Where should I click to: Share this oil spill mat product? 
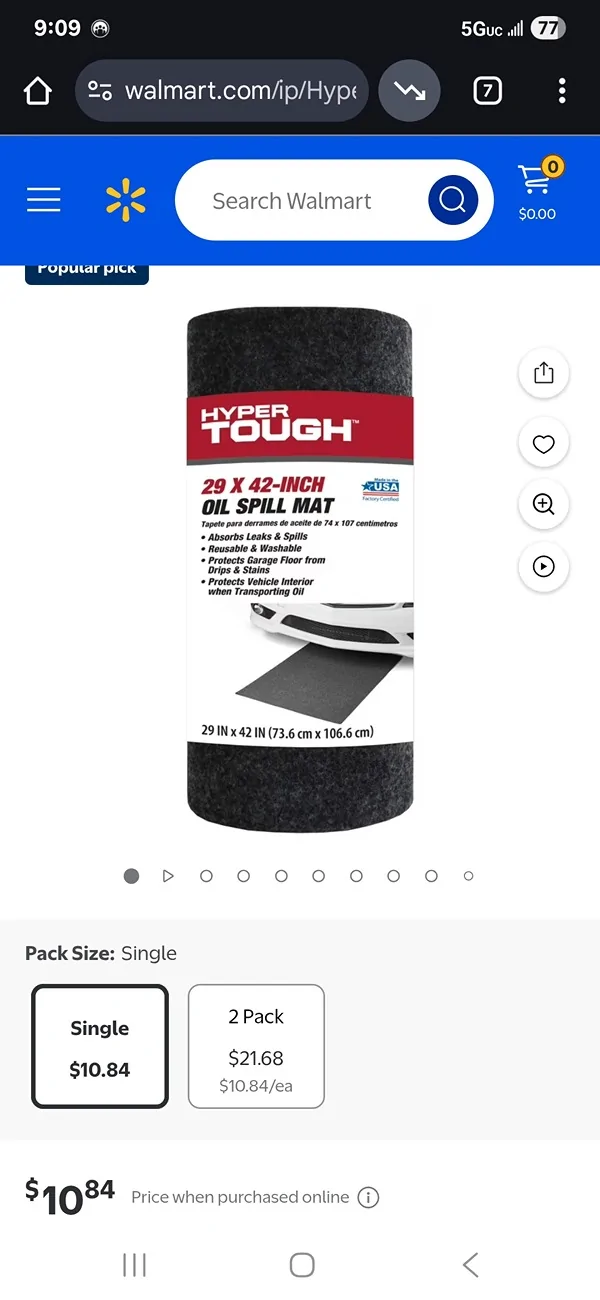click(544, 373)
